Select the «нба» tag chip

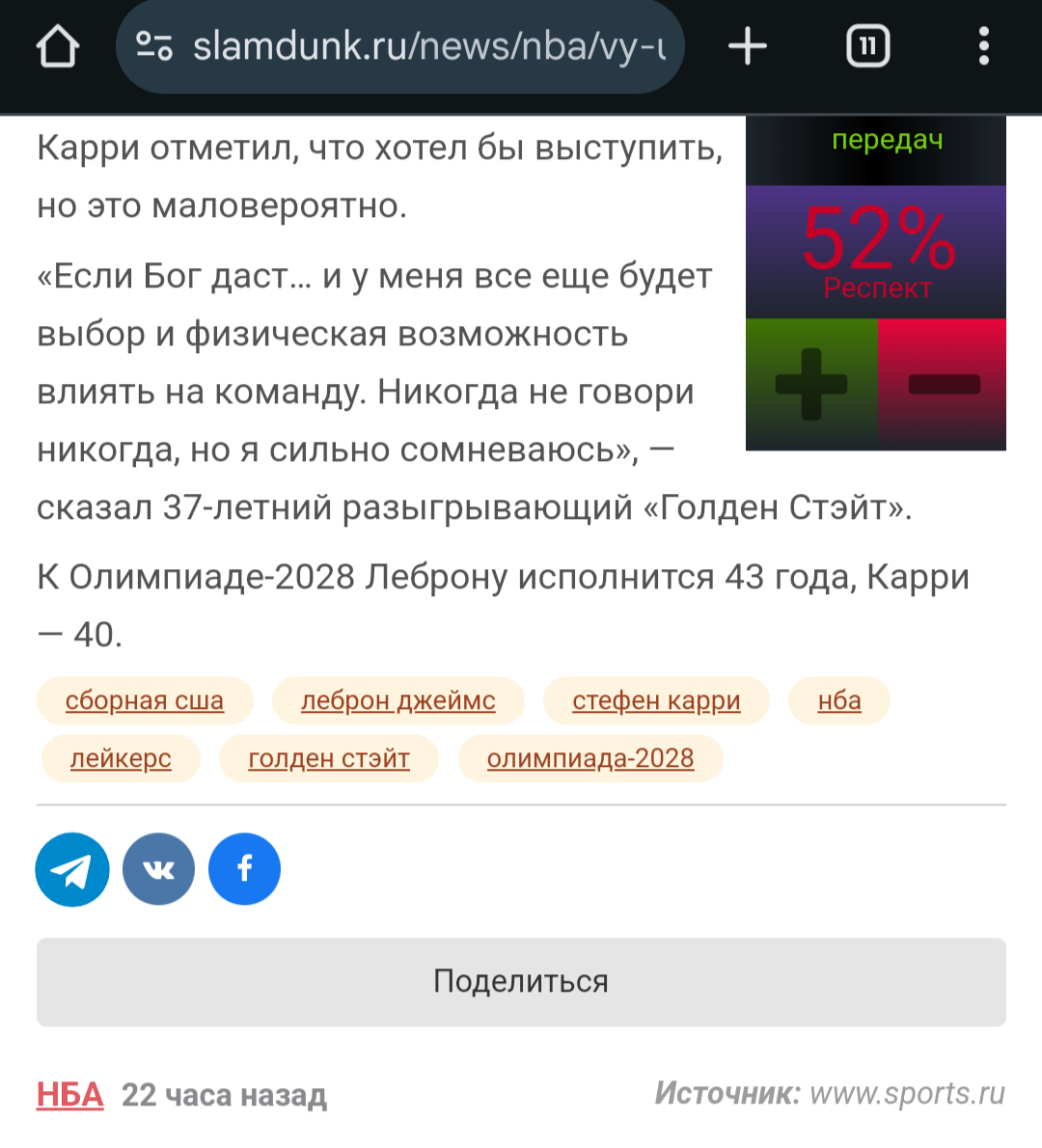(838, 700)
